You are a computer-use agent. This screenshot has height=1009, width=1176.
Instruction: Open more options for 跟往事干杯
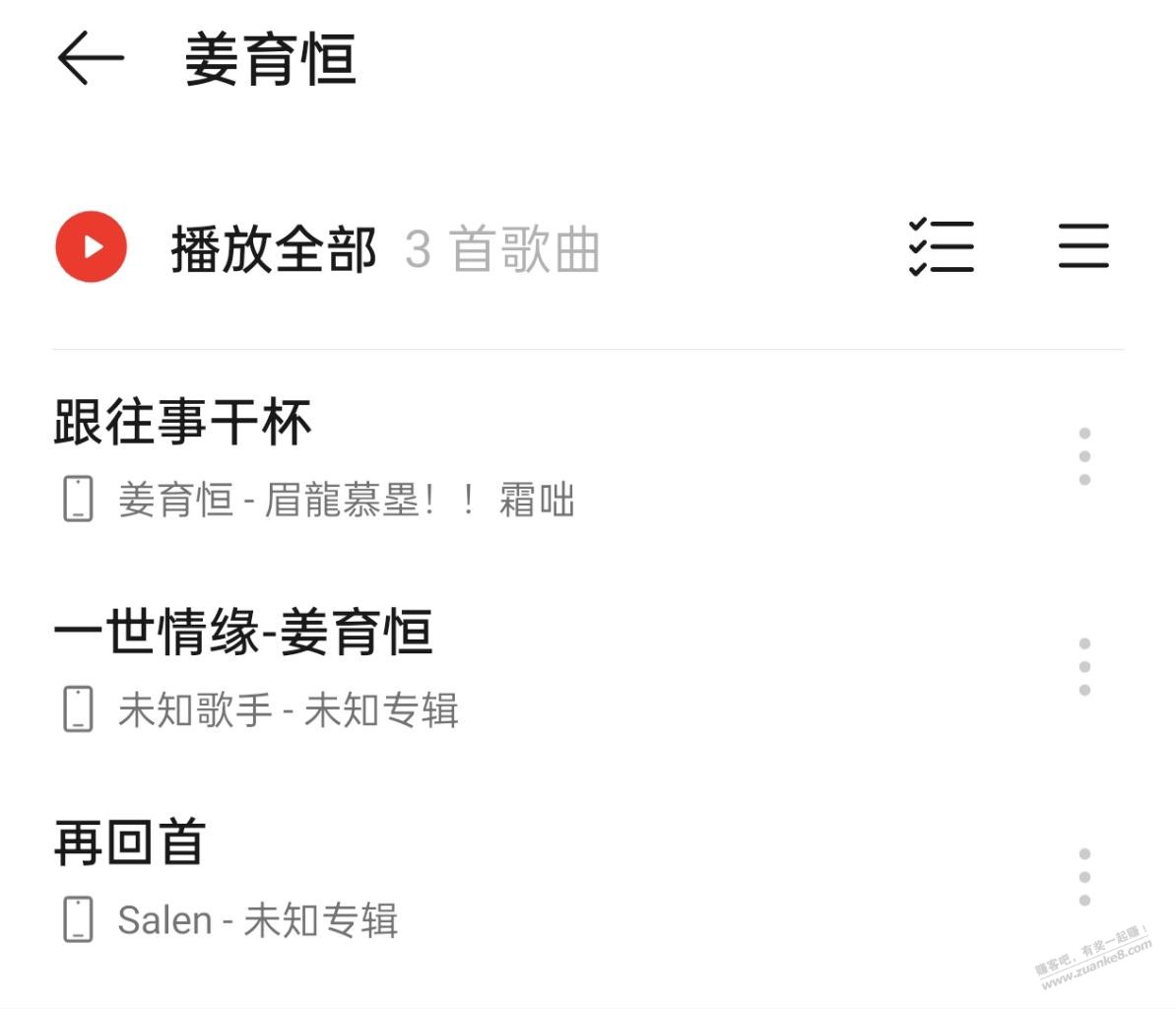1083,456
